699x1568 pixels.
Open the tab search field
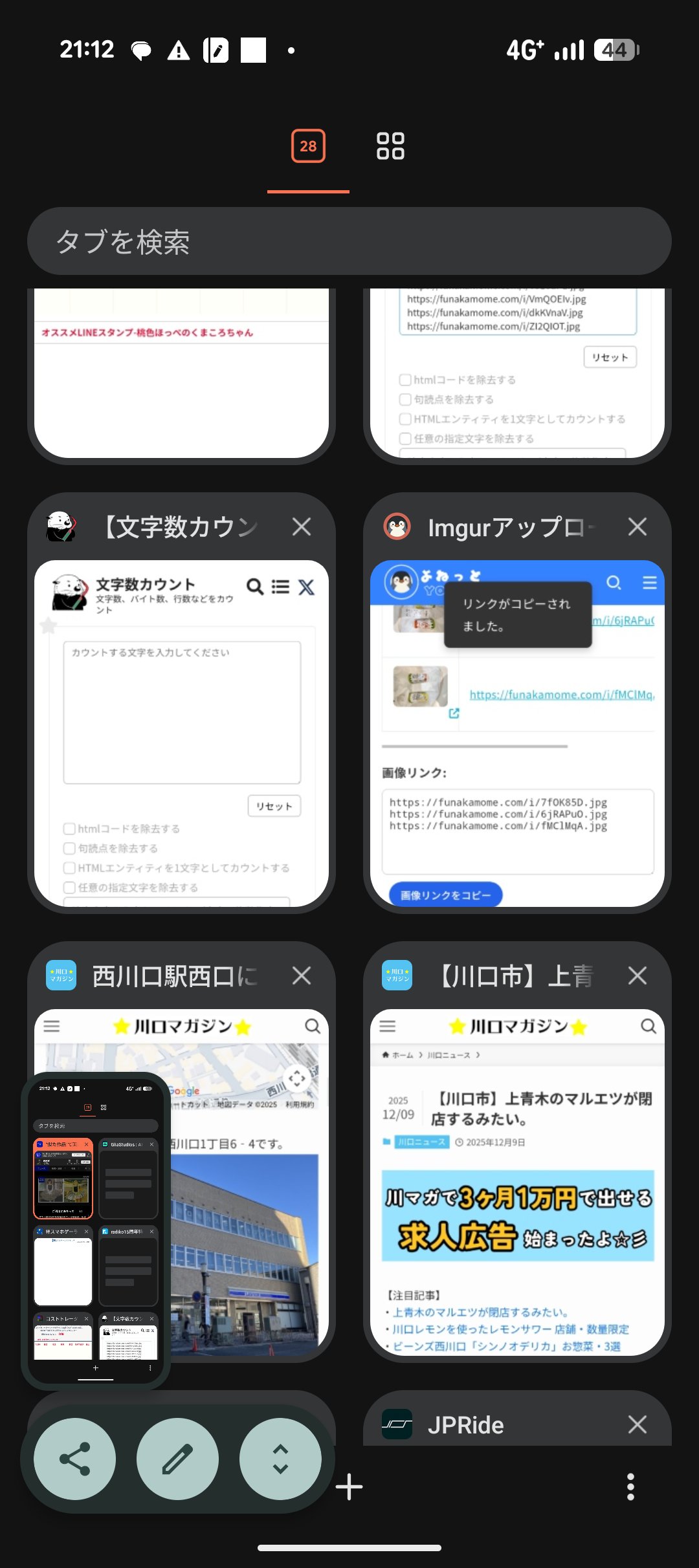pos(349,241)
